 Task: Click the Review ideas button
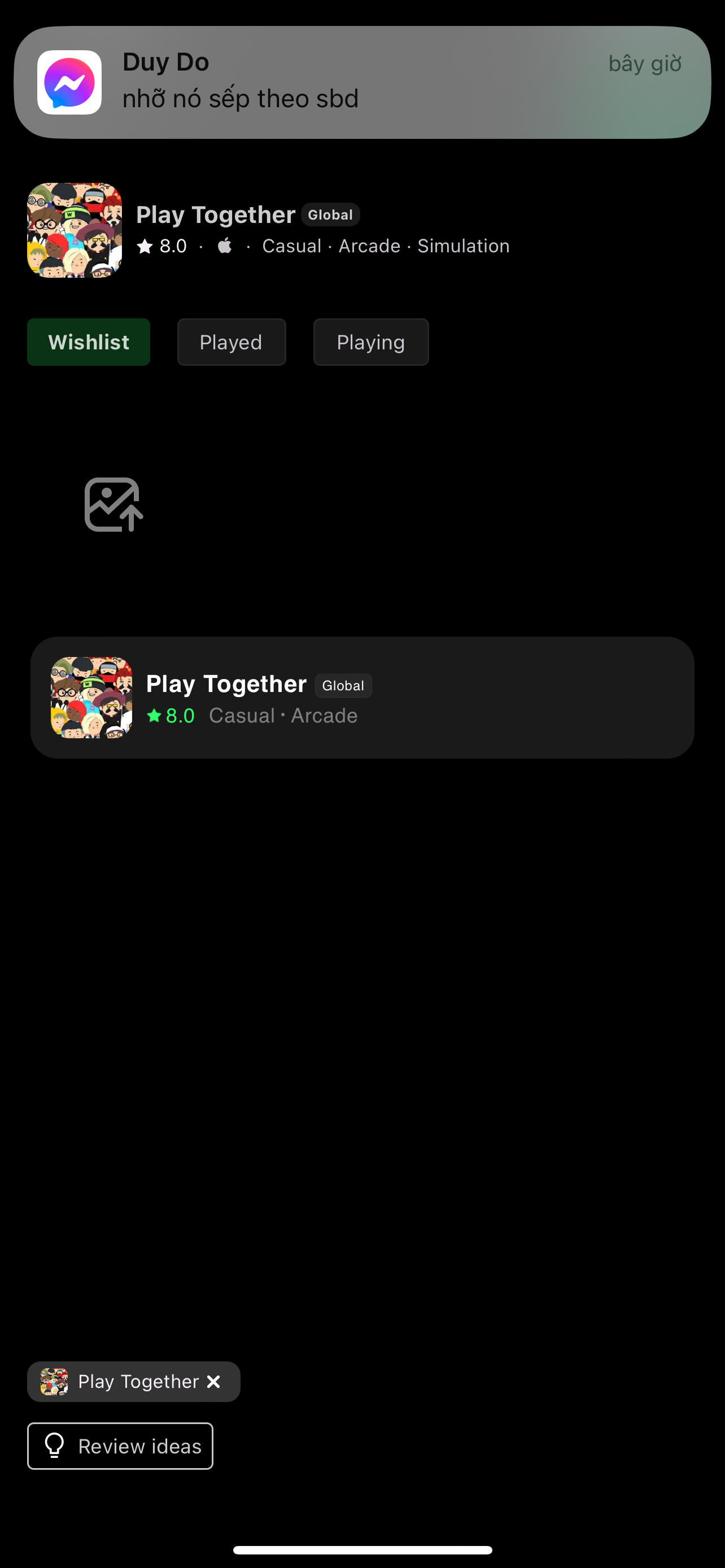pyautogui.click(x=120, y=1446)
